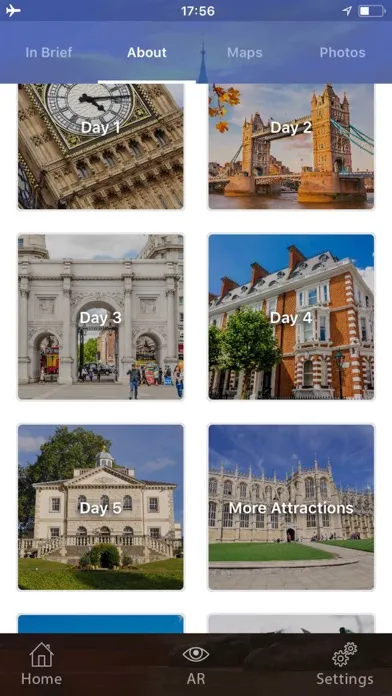Open the Maps tab
The height and width of the screenshot is (696, 392).
click(245, 52)
